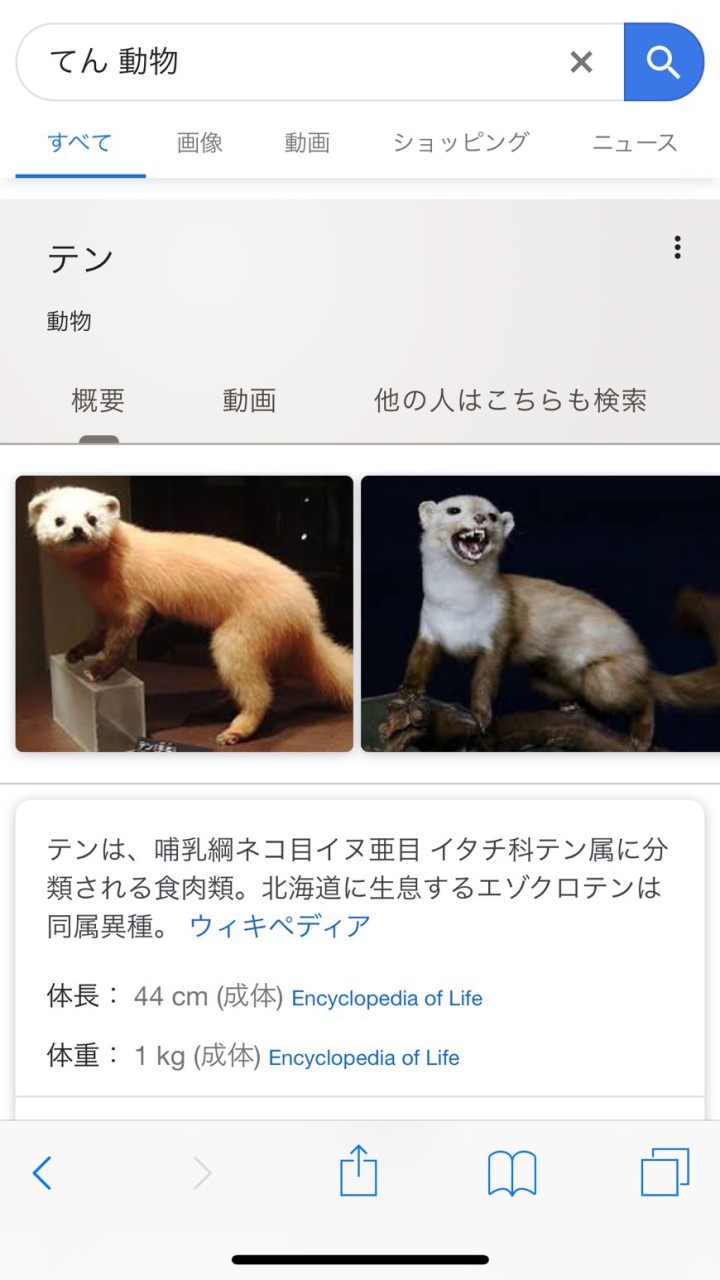Select 動画 in the knowledge panel
This screenshot has height=1280, width=720.
click(249, 401)
